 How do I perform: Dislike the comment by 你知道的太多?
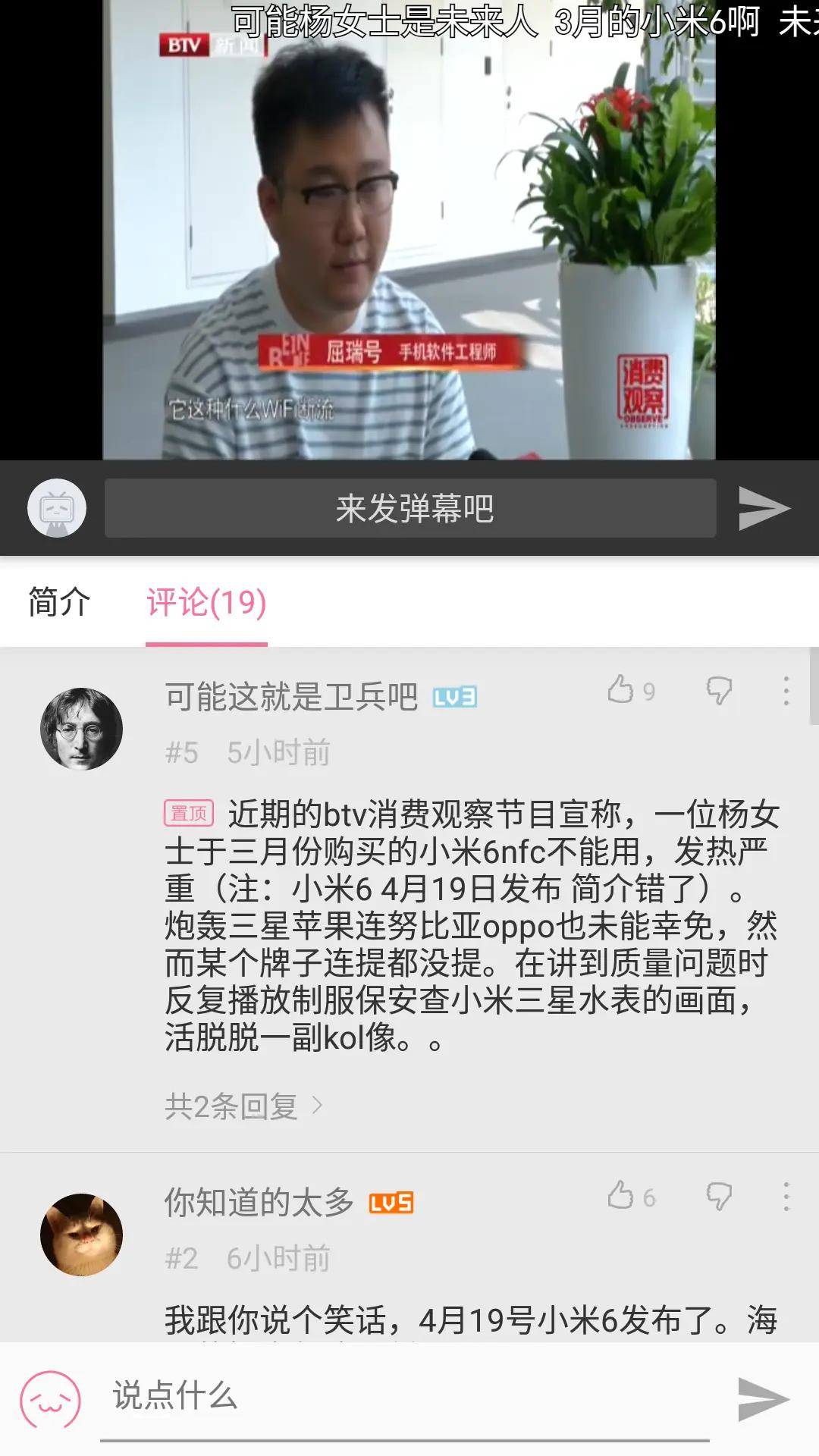[x=719, y=1197]
